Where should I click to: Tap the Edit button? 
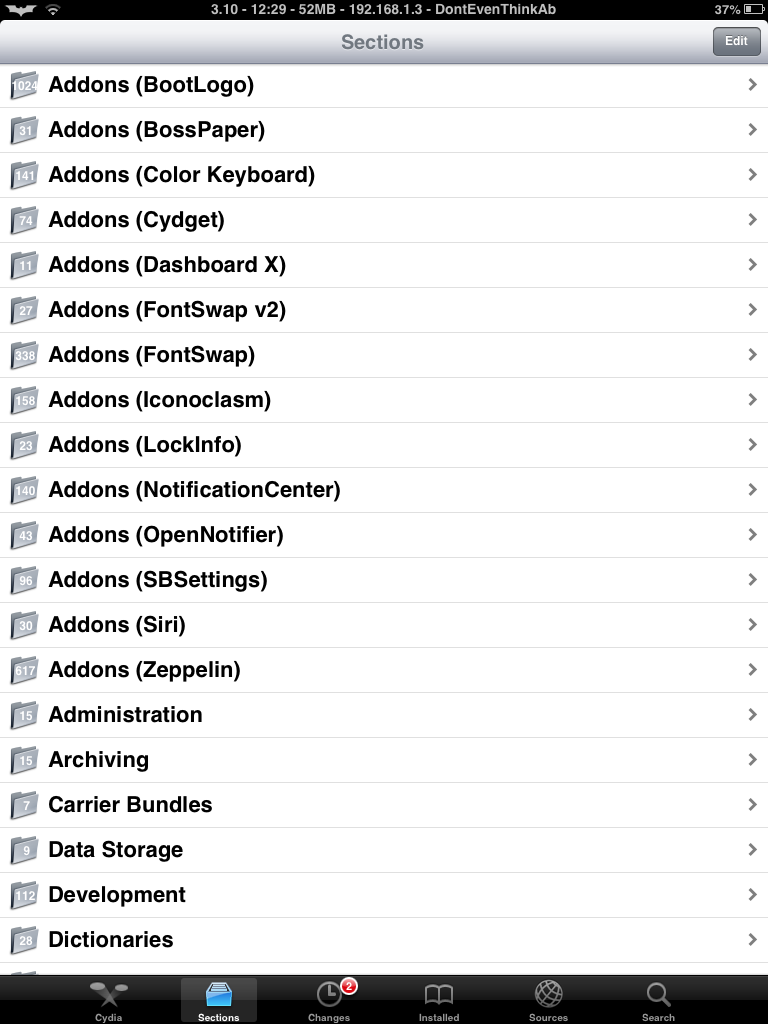click(736, 41)
